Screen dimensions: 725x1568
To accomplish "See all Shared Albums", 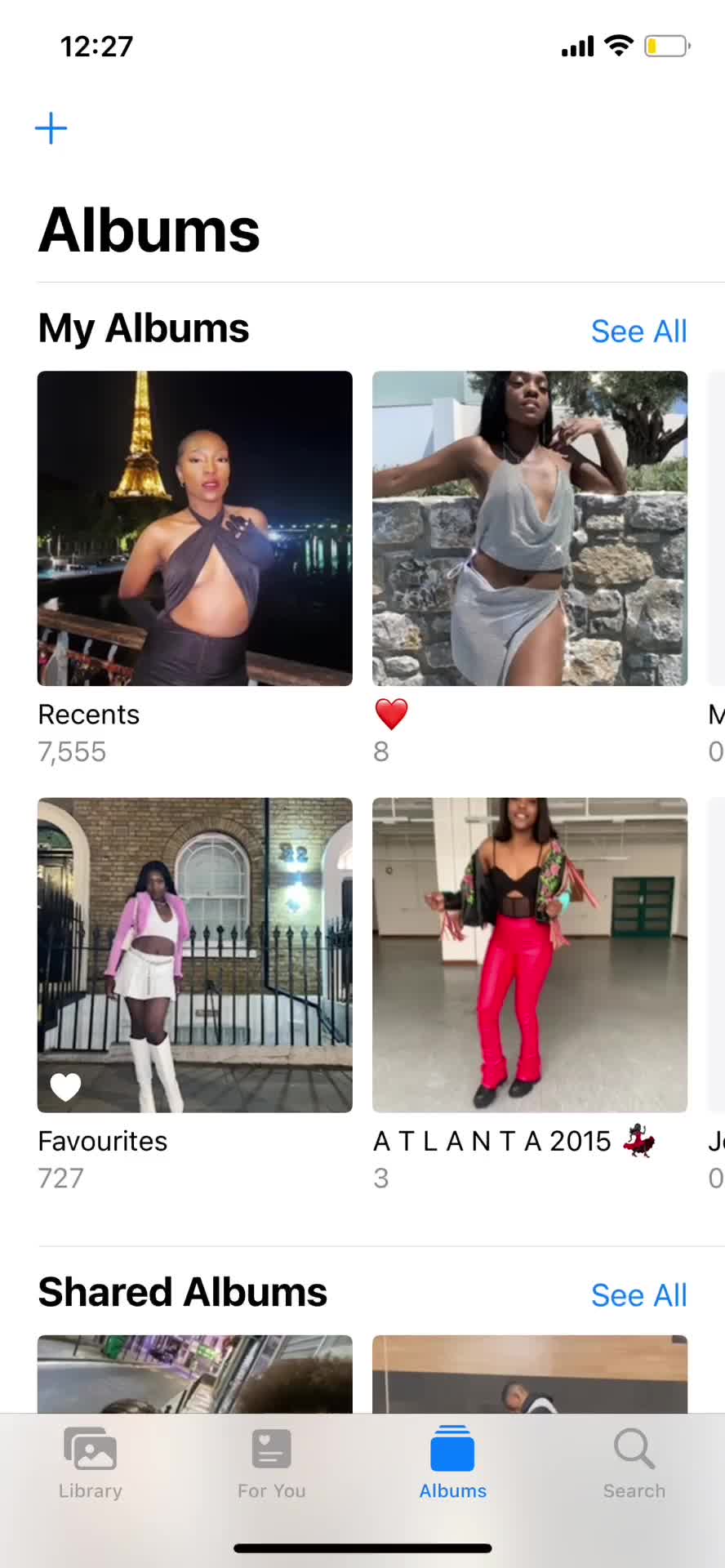I will (638, 1295).
